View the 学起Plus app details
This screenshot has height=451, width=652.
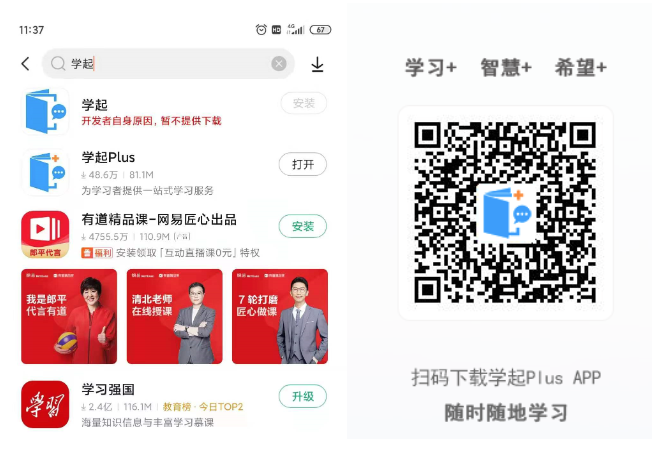pos(150,173)
